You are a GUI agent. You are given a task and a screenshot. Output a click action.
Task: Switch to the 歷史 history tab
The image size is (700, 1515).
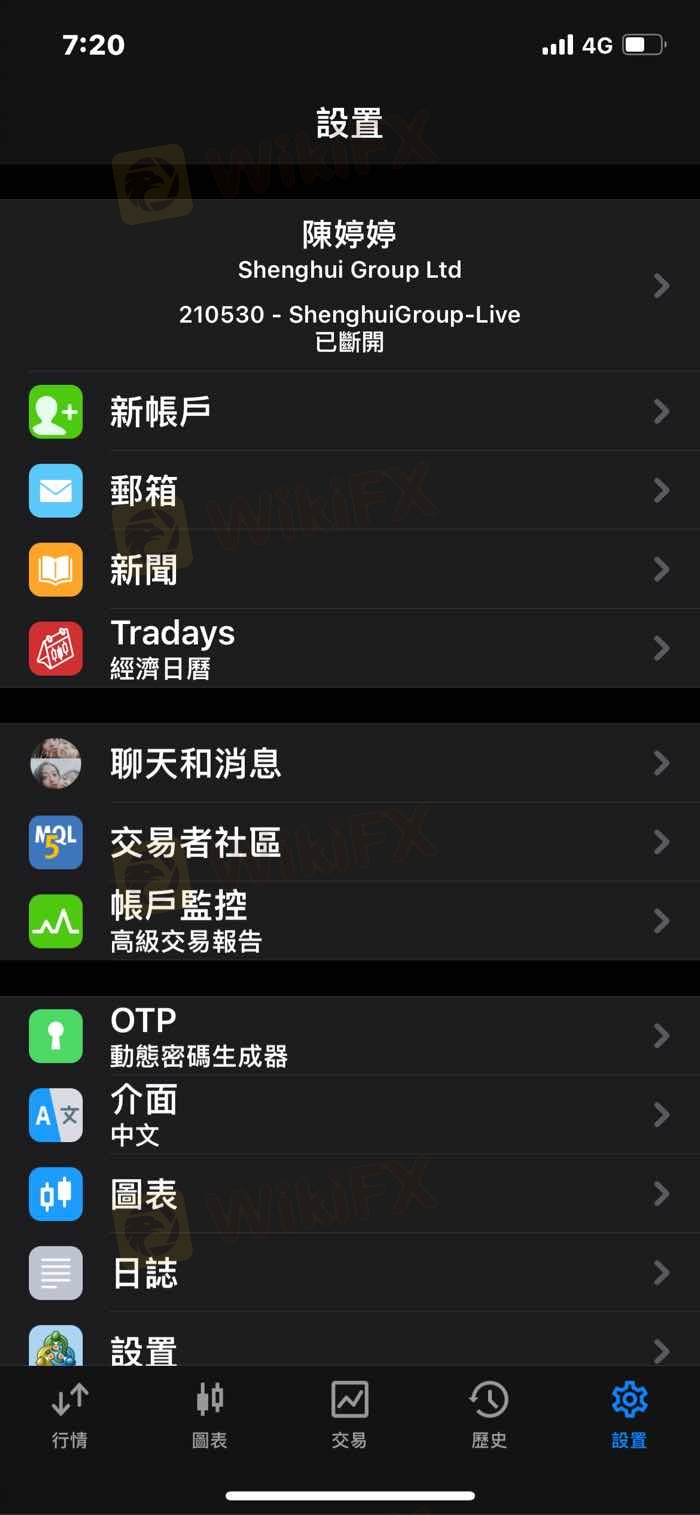coord(489,1415)
